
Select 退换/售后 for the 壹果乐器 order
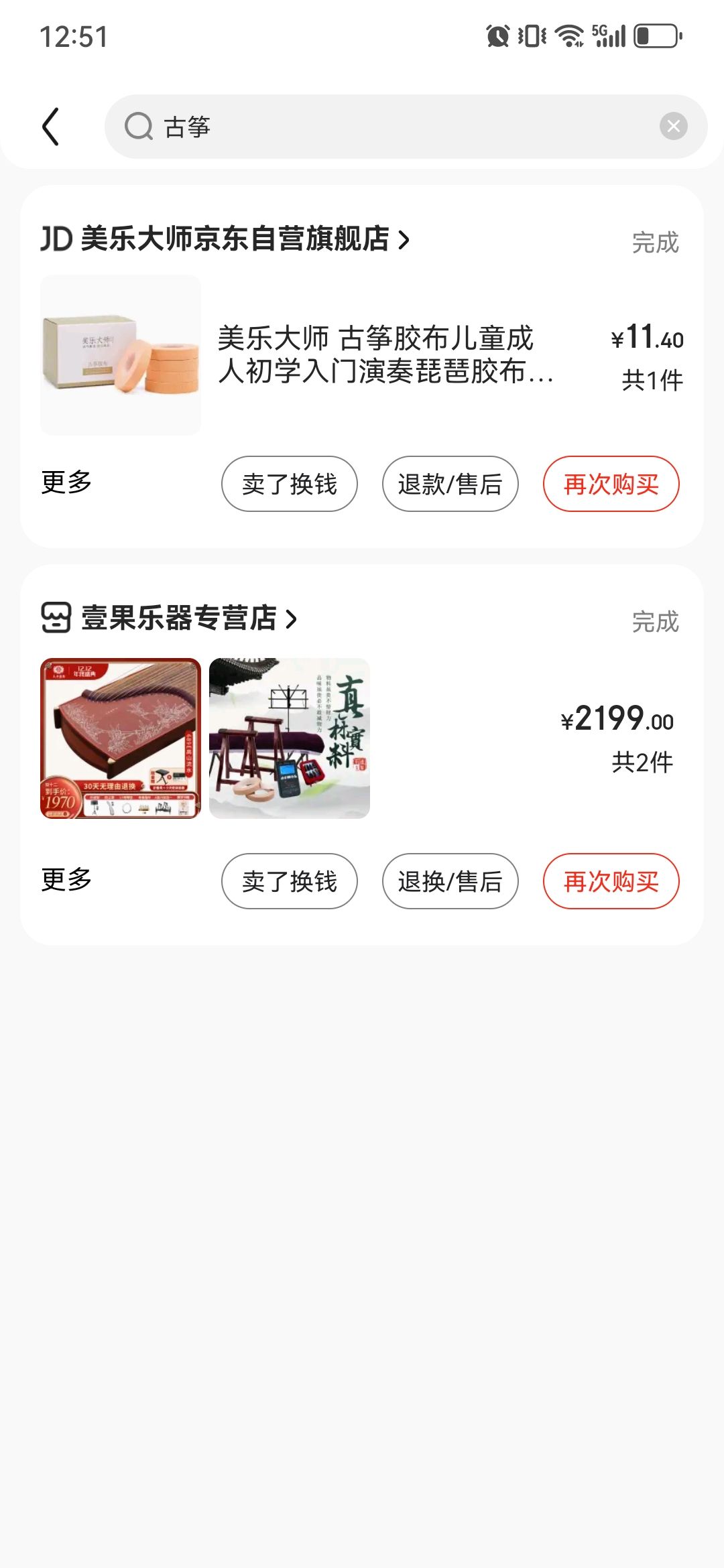450,881
